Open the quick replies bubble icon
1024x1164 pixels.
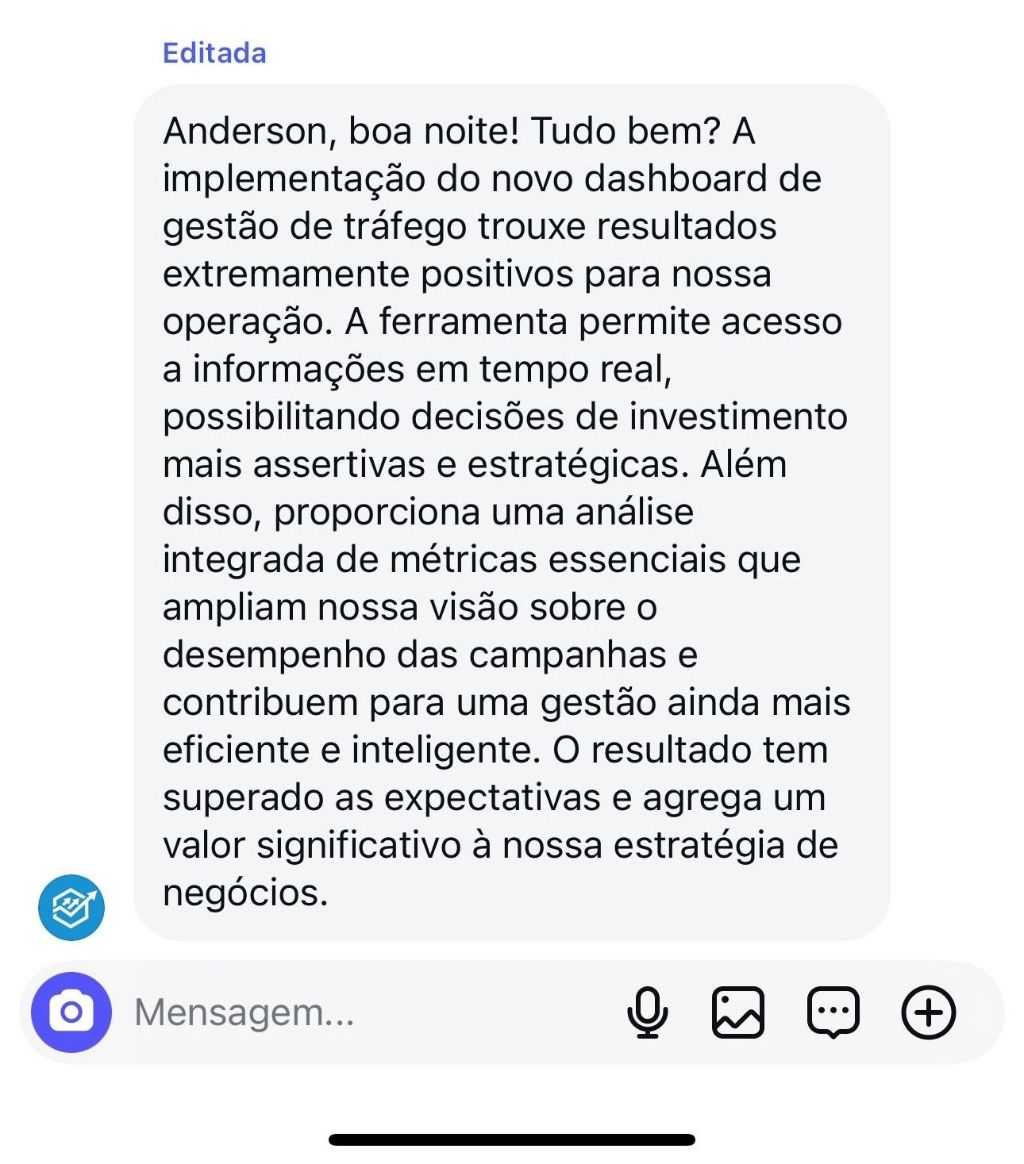coord(833,1013)
